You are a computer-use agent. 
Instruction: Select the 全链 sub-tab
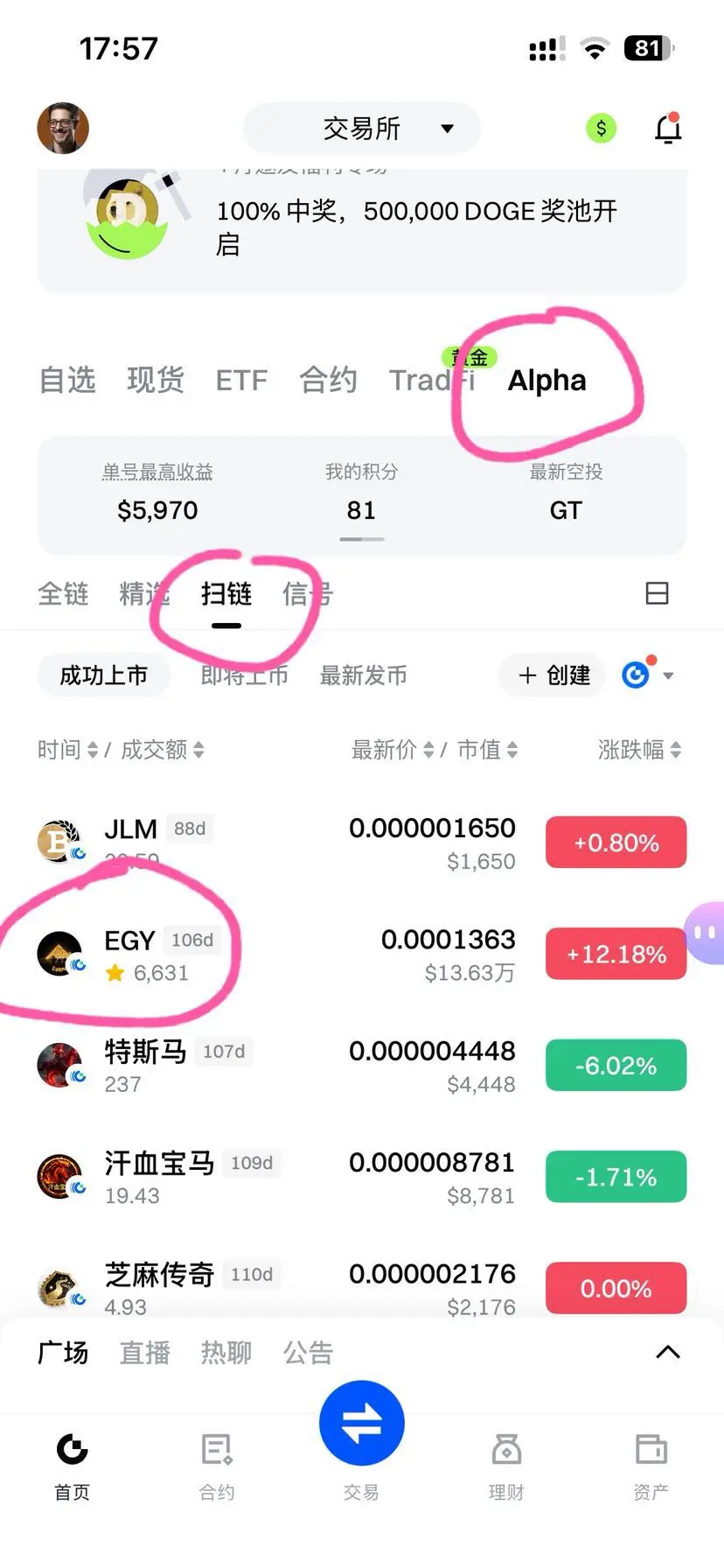point(63,594)
